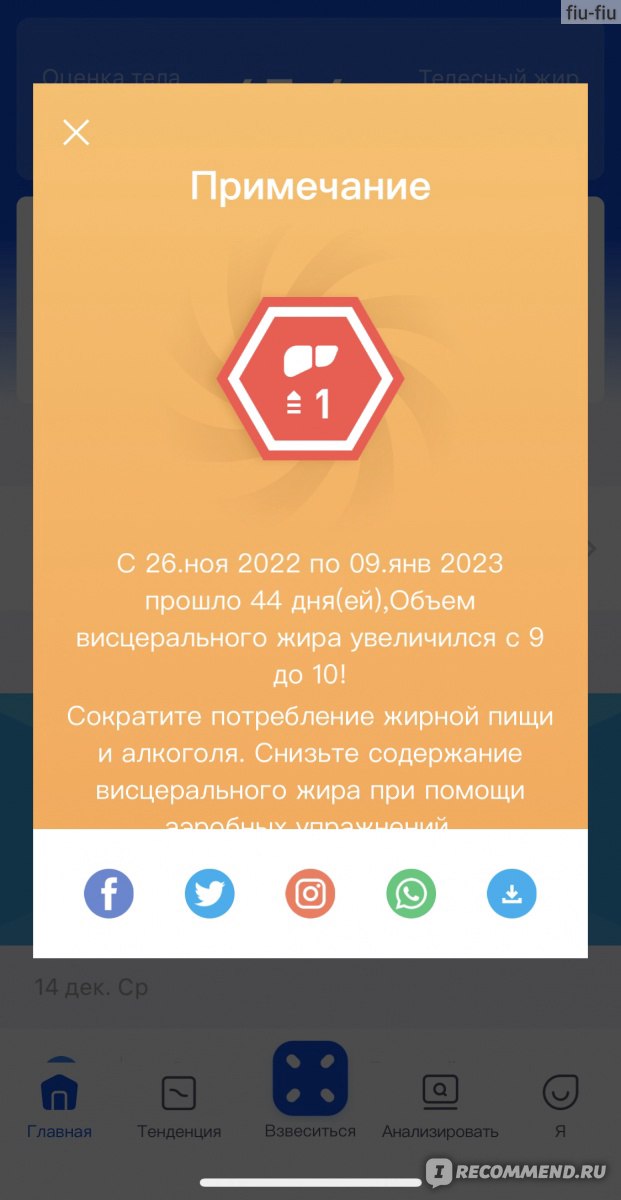Open the Анализировать tab
The height and width of the screenshot is (1200, 621).
coord(440,1107)
